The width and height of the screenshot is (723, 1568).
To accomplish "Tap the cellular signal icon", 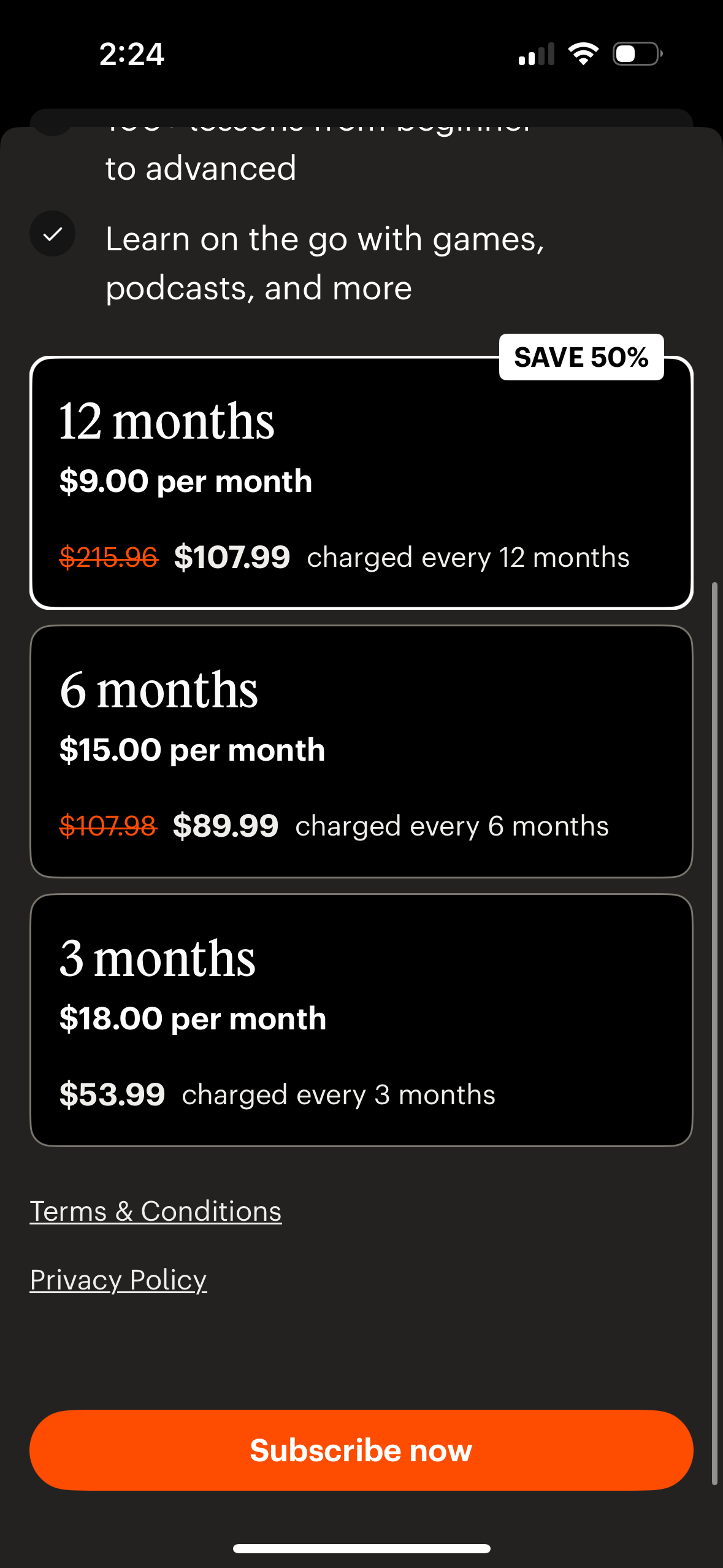I will [x=536, y=54].
